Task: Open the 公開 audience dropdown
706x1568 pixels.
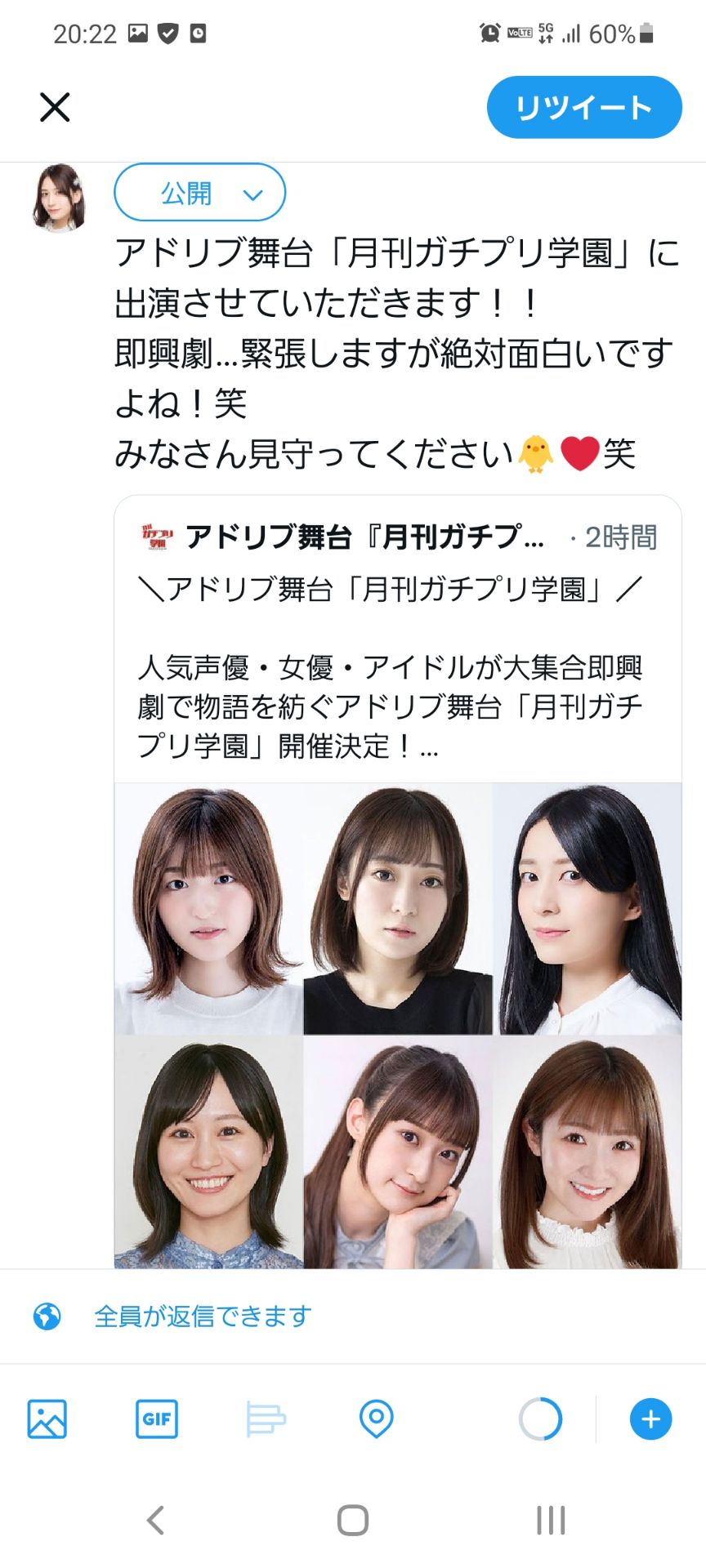Action: [x=200, y=193]
